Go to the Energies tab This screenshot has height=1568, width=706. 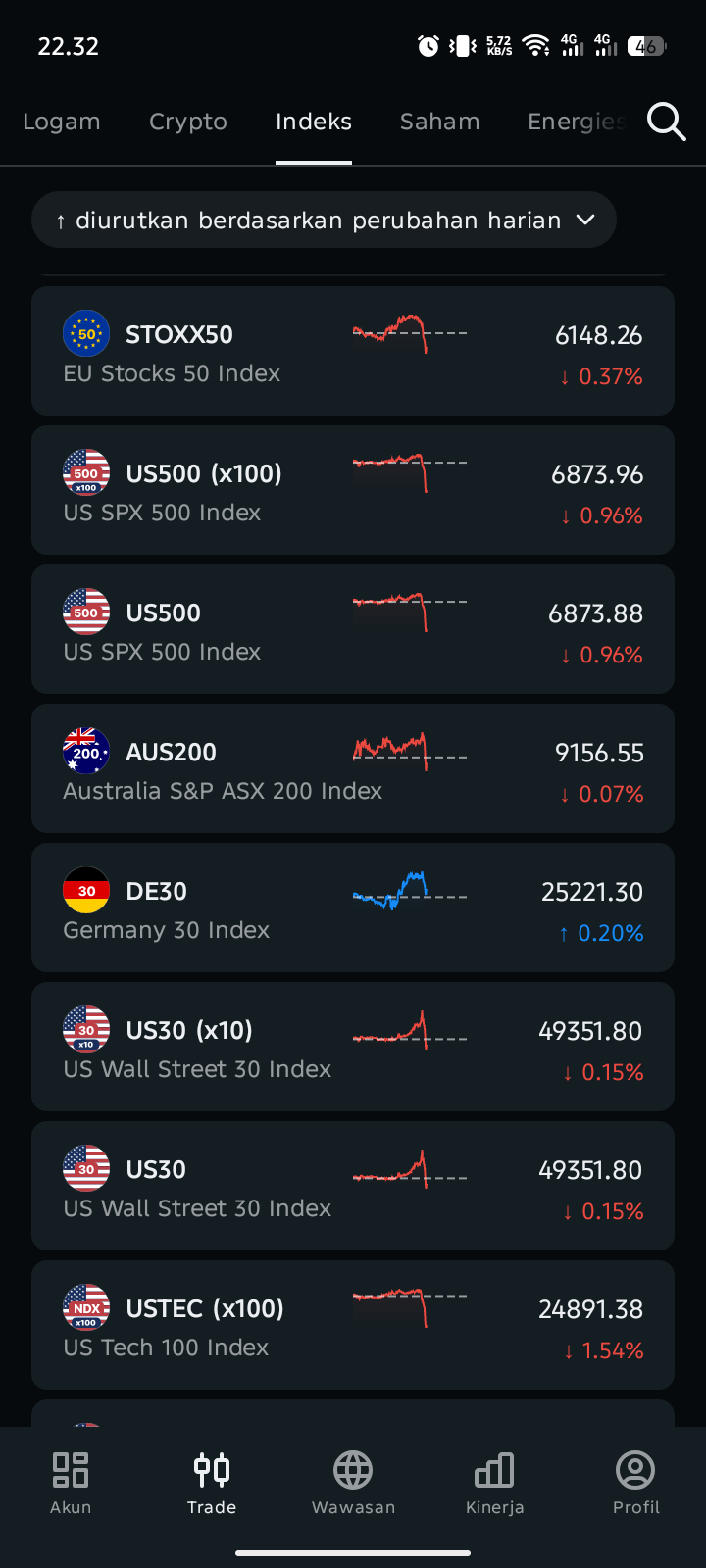pos(576,122)
